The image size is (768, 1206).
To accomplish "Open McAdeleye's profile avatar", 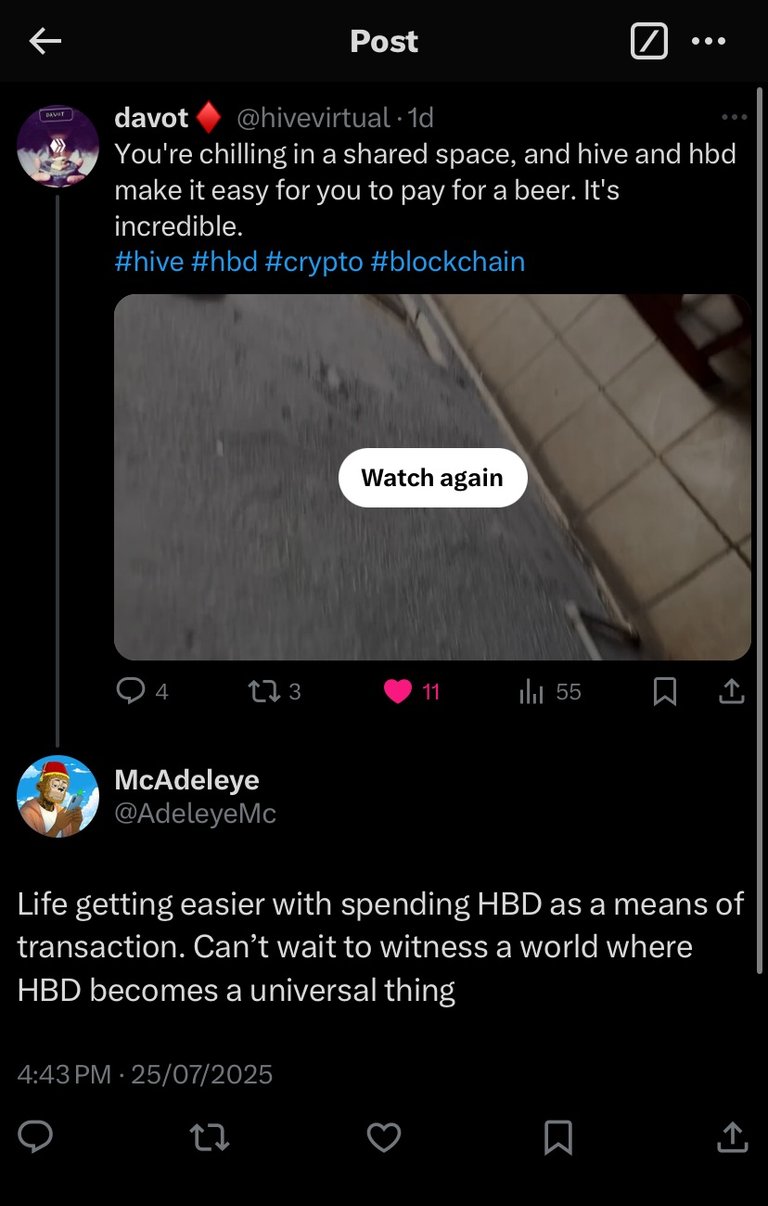I will tap(58, 796).
